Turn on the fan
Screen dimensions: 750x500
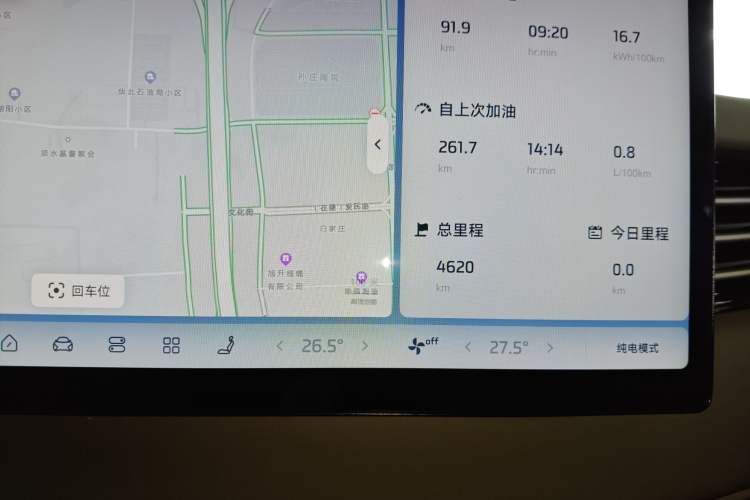pos(422,347)
